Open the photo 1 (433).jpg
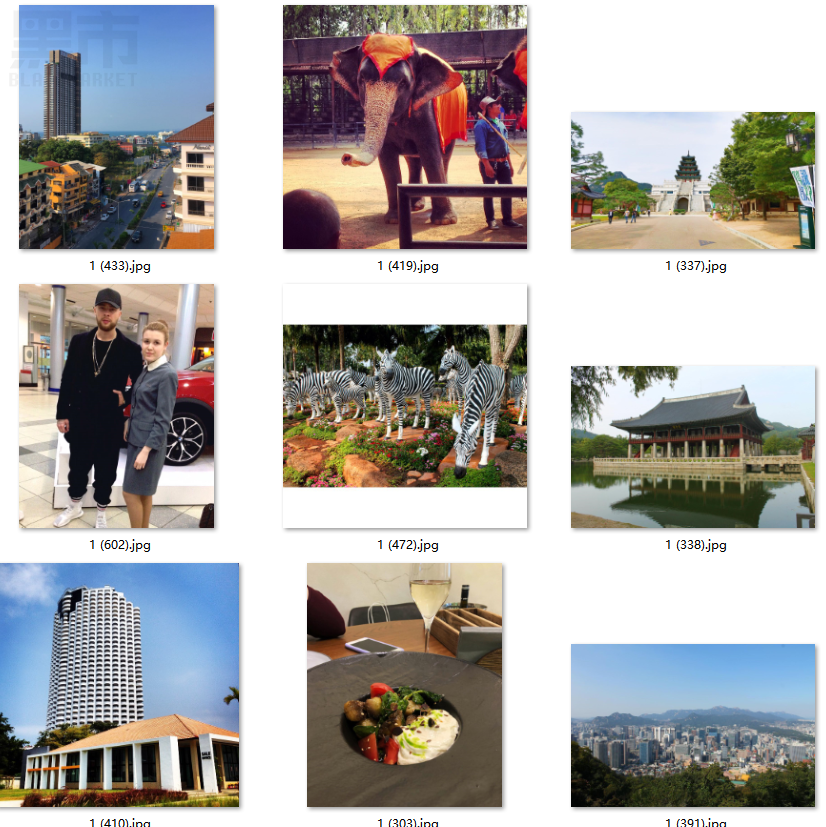 116,127
